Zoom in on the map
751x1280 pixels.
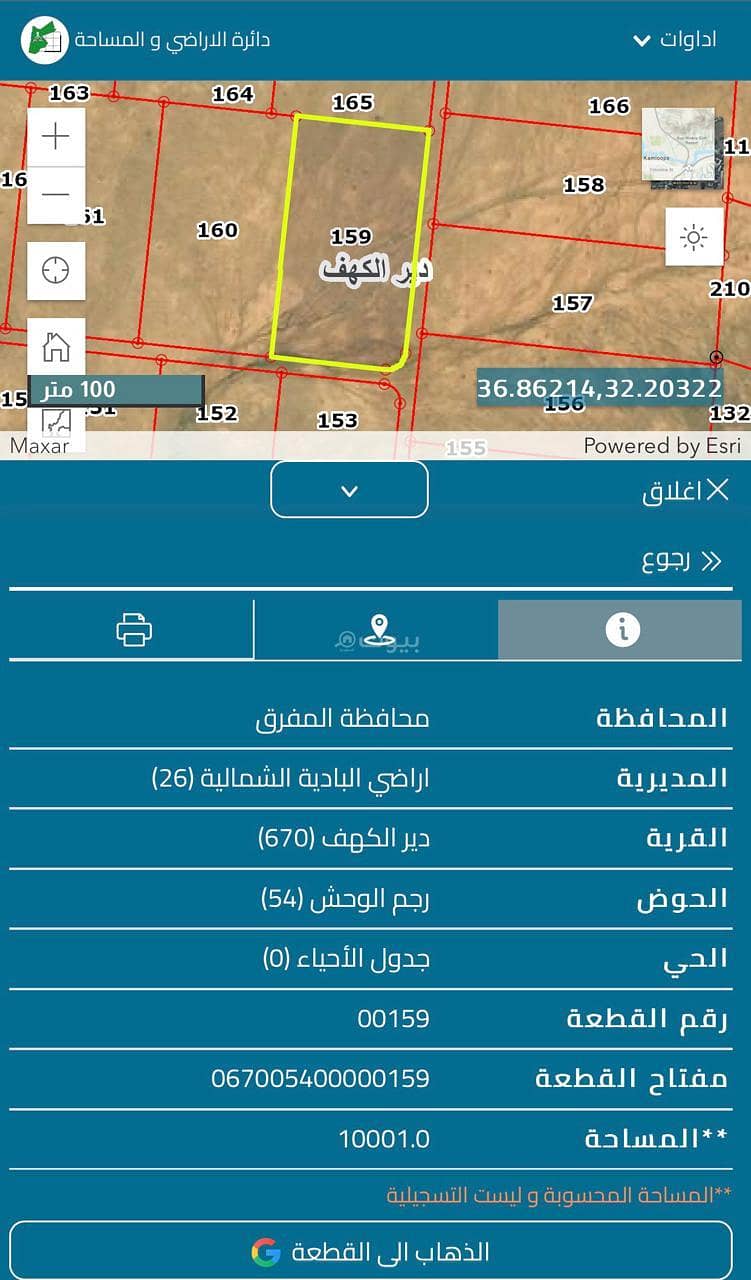[x=56, y=137]
